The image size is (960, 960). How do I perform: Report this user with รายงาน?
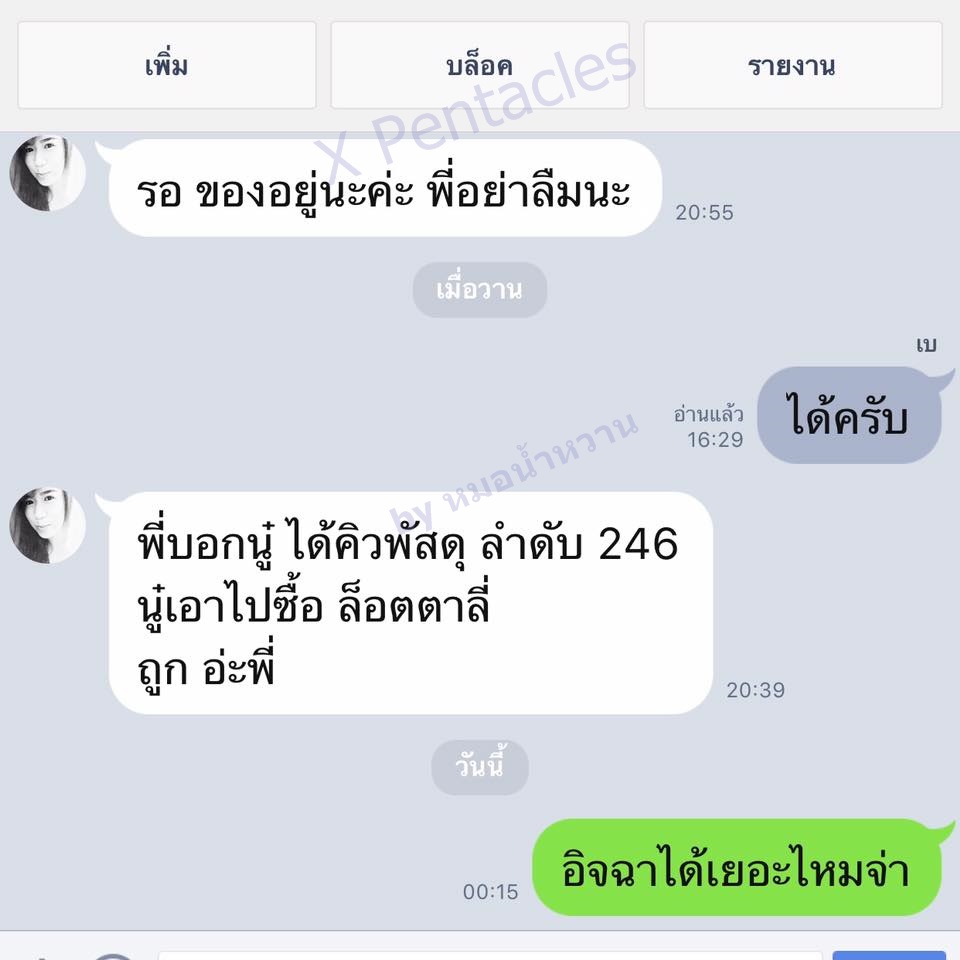tap(792, 66)
